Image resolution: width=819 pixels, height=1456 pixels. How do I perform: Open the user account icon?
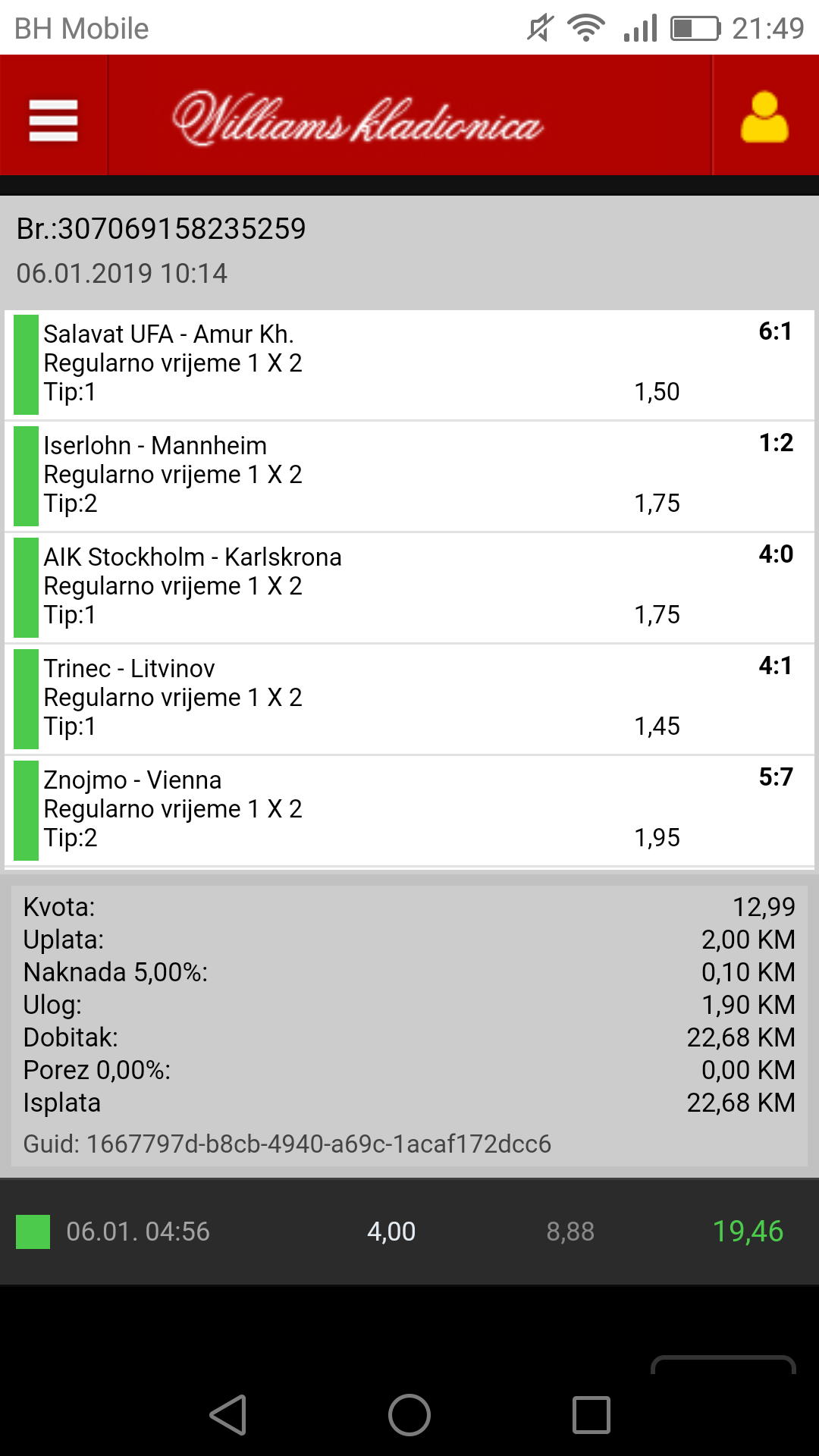coord(764,117)
